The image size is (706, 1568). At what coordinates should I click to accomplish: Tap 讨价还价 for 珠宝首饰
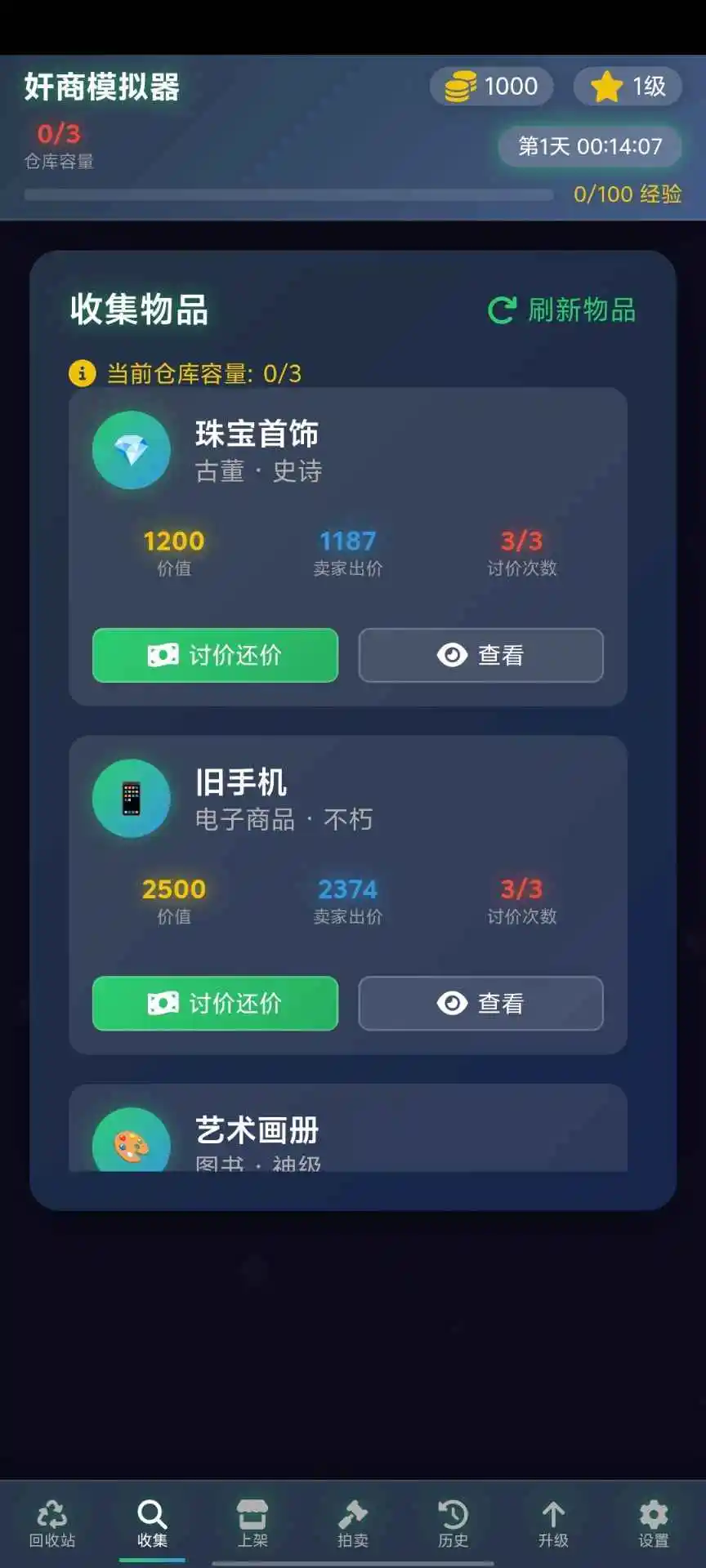tap(215, 655)
